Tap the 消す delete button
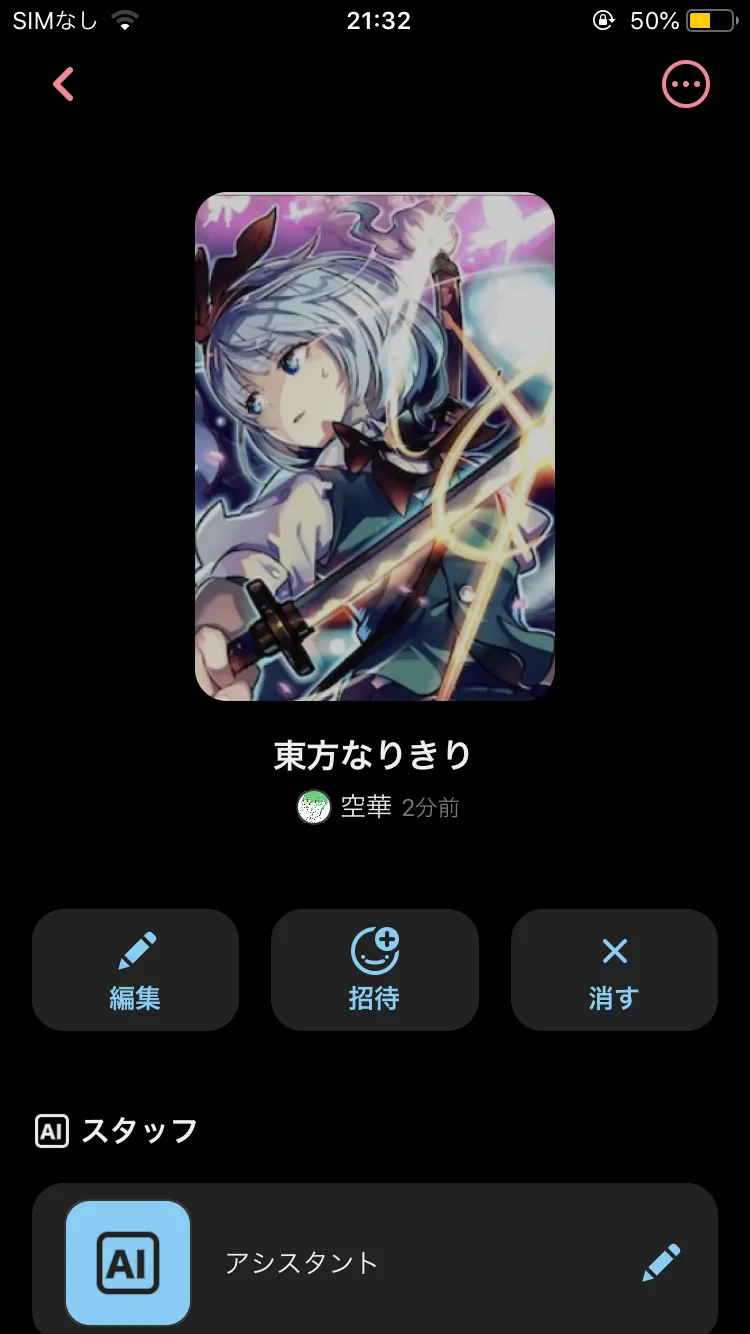Viewport: 750px width, 1334px height. tap(614, 969)
